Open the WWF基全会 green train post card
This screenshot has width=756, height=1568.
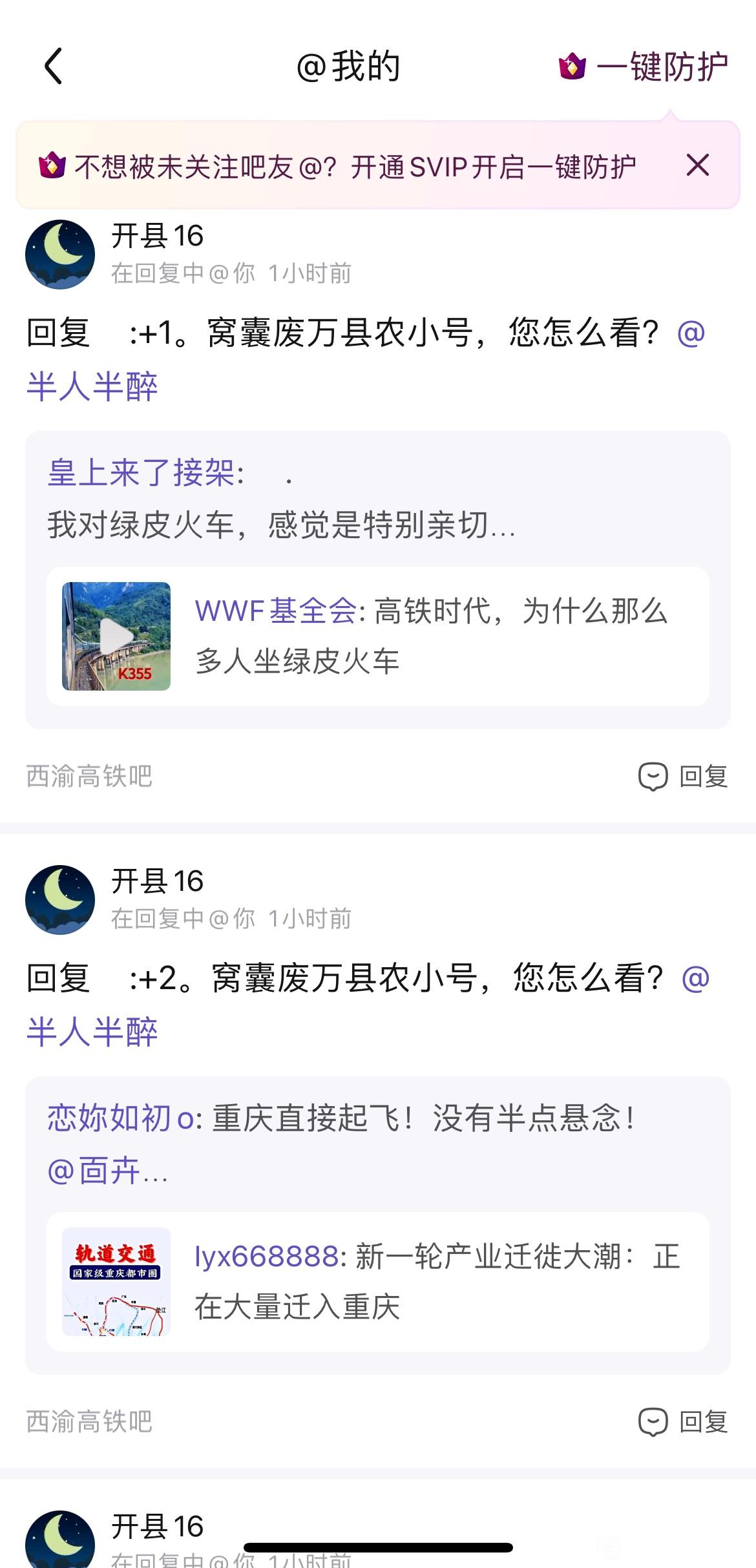[x=377, y=636]
